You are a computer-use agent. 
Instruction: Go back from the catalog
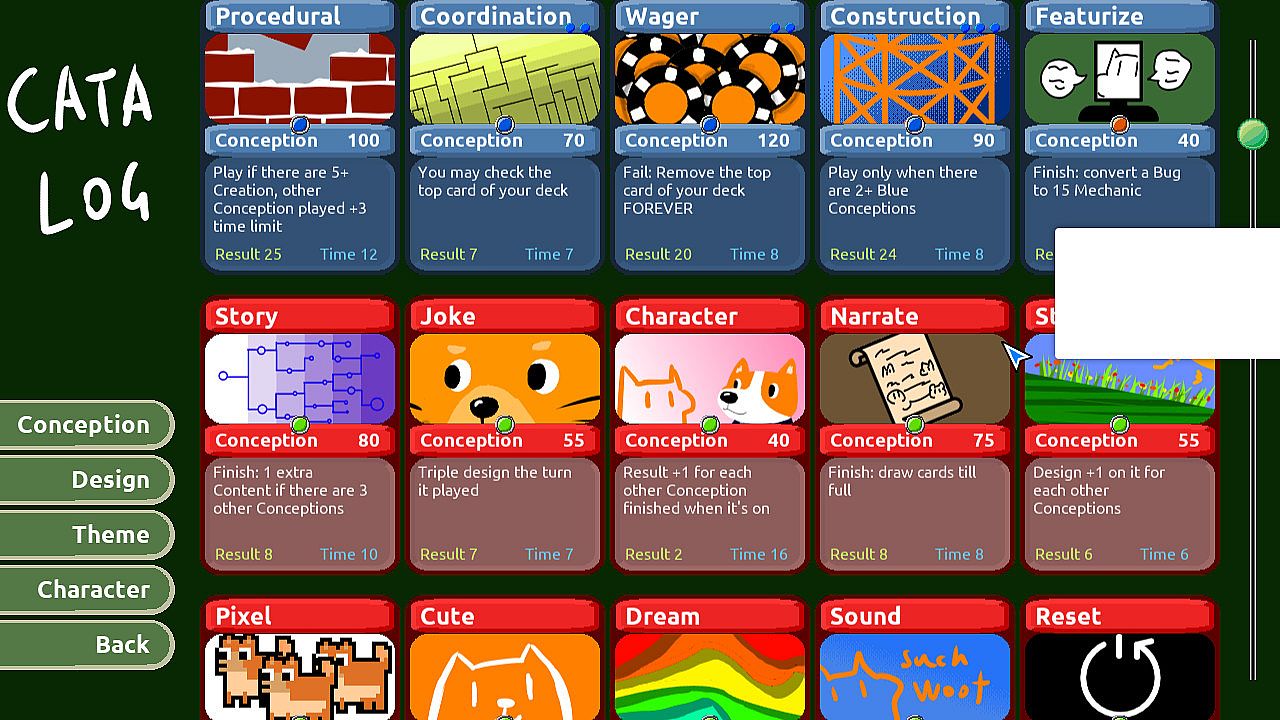coord(85,644)
